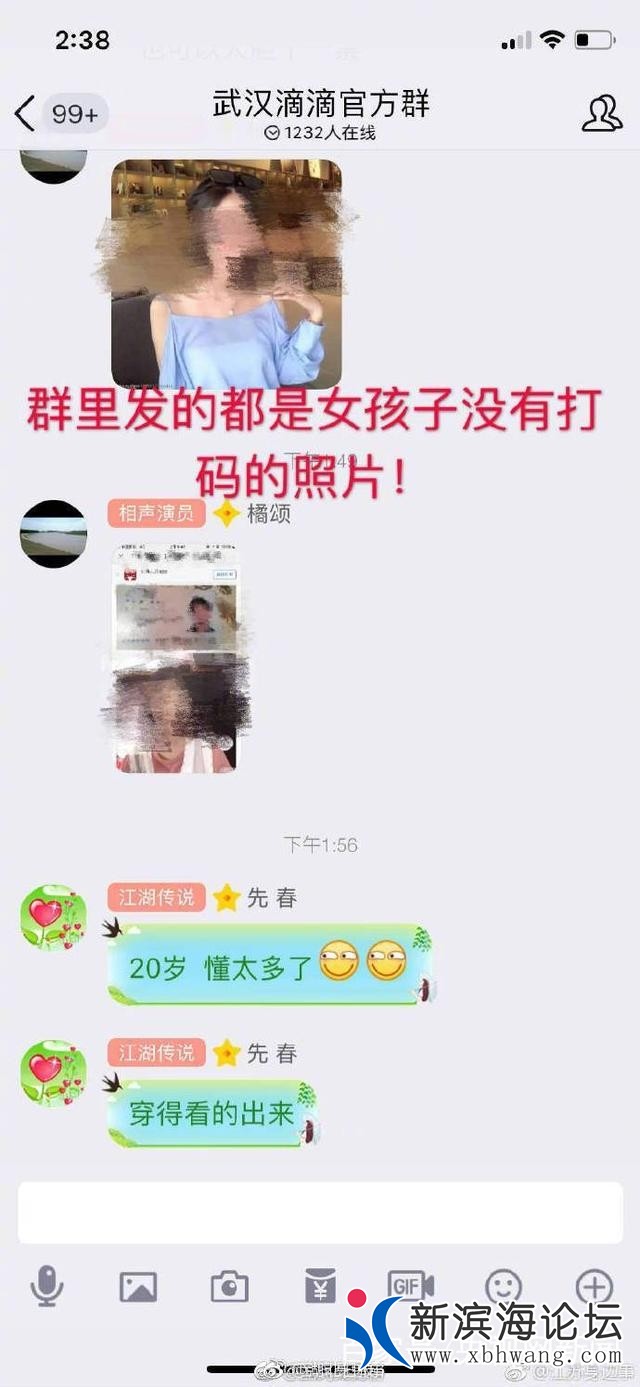Send a red packet

[x=320, y=1285]
